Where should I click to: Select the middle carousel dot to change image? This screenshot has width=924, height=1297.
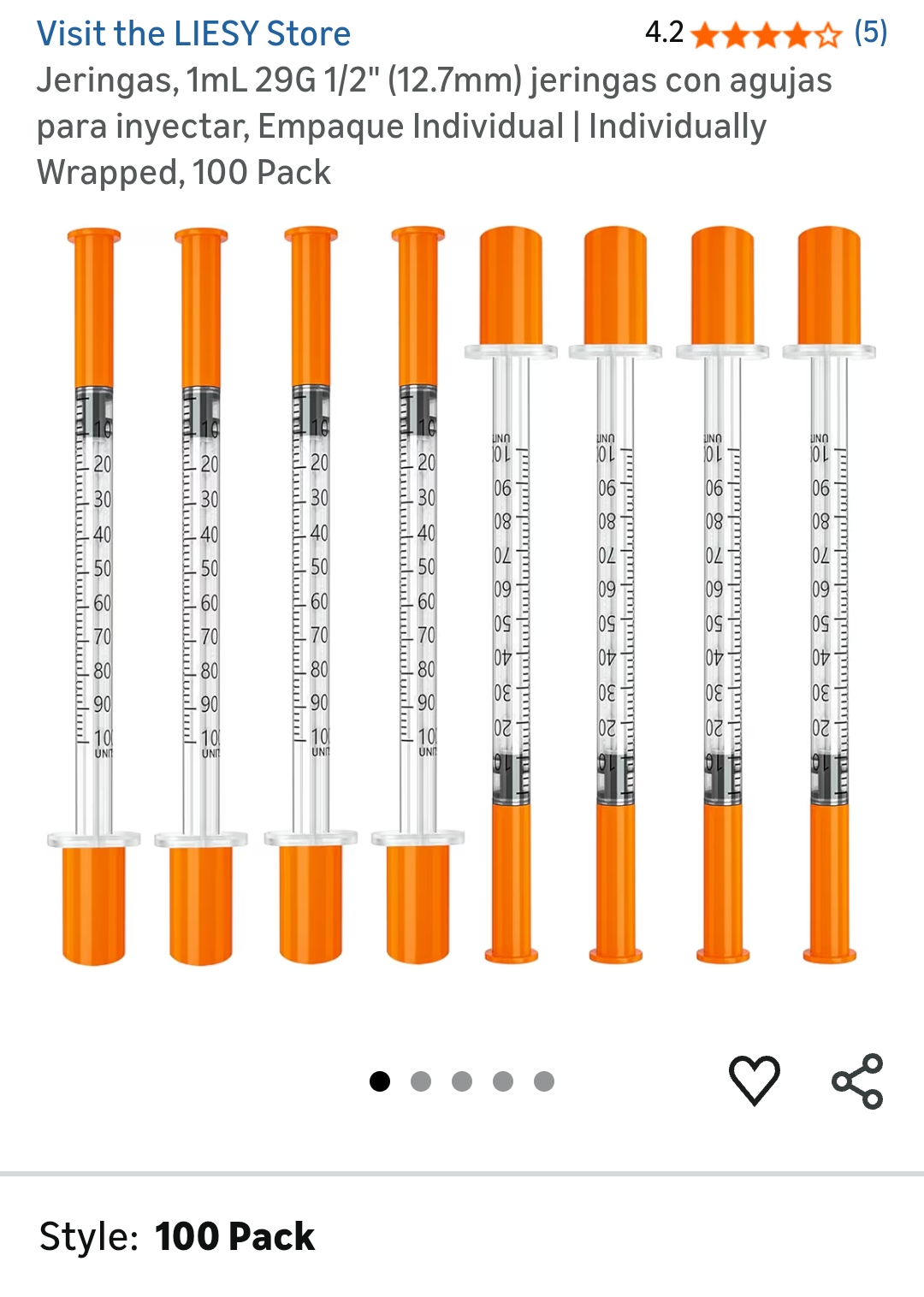(x=461, y=1081)
